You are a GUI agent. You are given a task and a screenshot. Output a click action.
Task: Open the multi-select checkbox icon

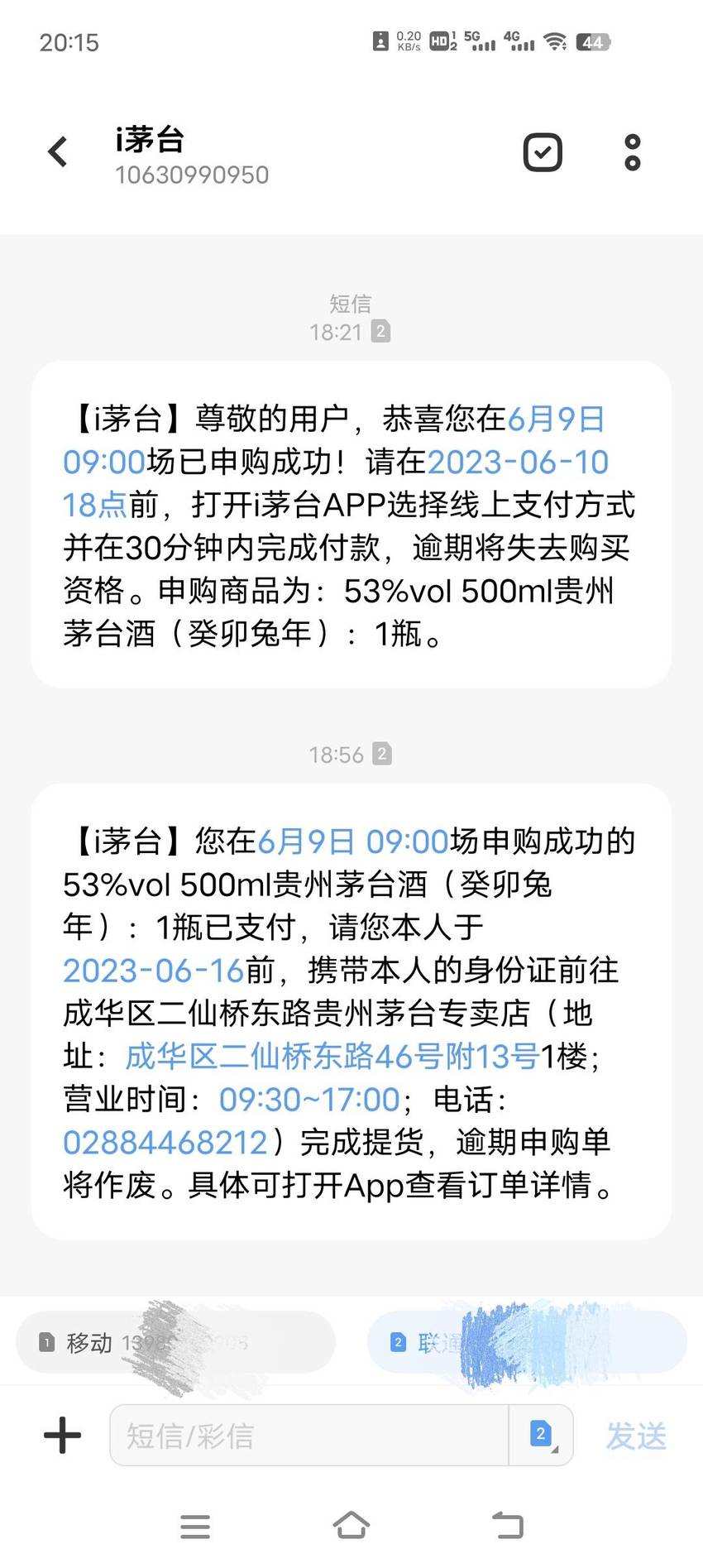(x=543, y=152)
